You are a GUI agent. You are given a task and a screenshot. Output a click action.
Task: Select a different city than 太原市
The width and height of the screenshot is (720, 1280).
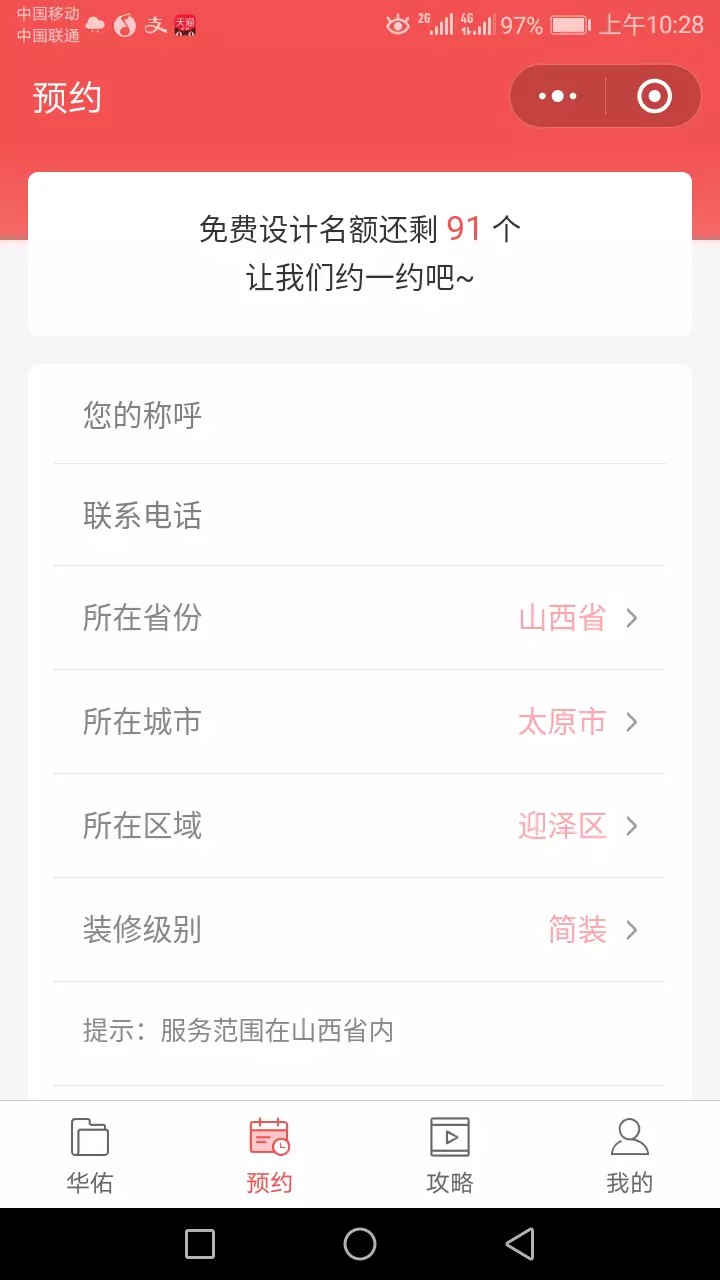(x=360, y=722)
